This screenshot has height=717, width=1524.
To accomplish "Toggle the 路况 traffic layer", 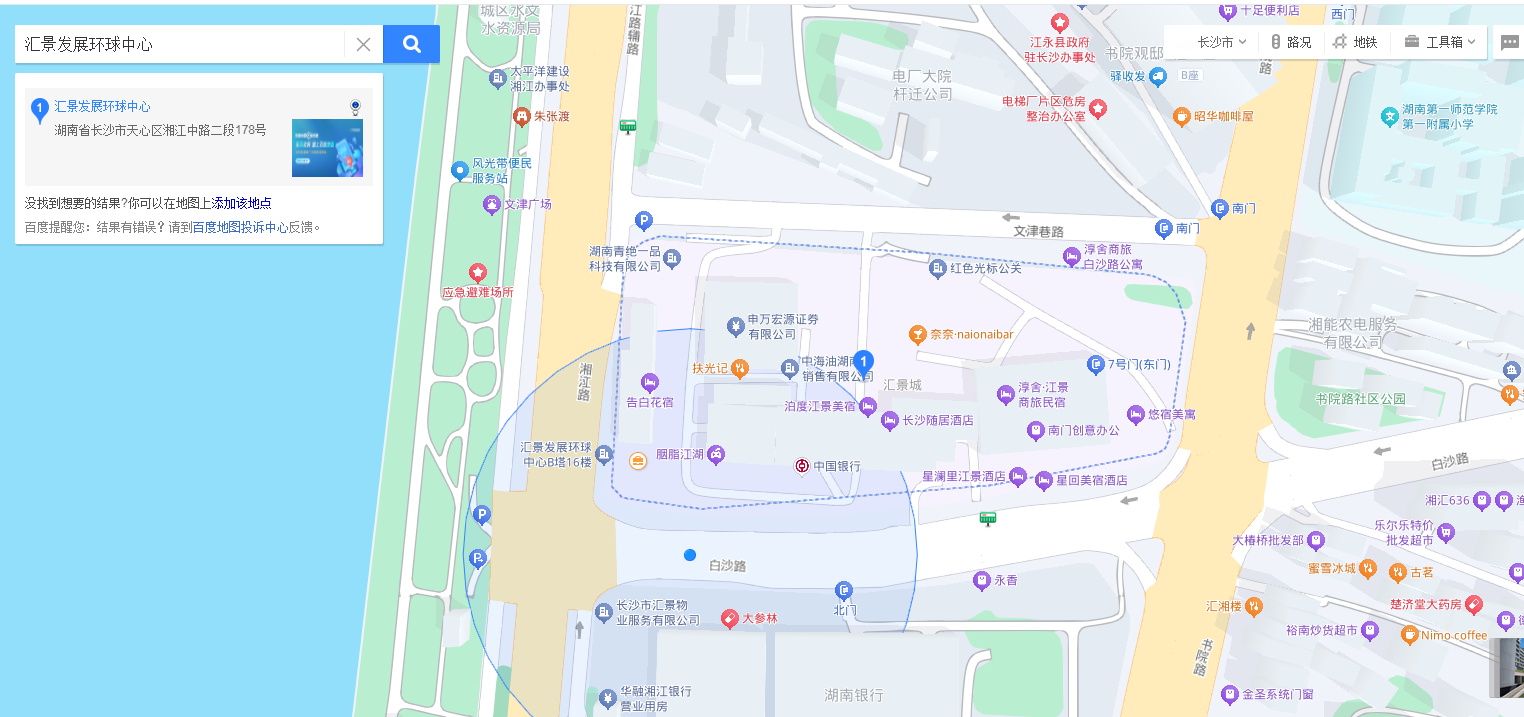I will pos(1291,42).
